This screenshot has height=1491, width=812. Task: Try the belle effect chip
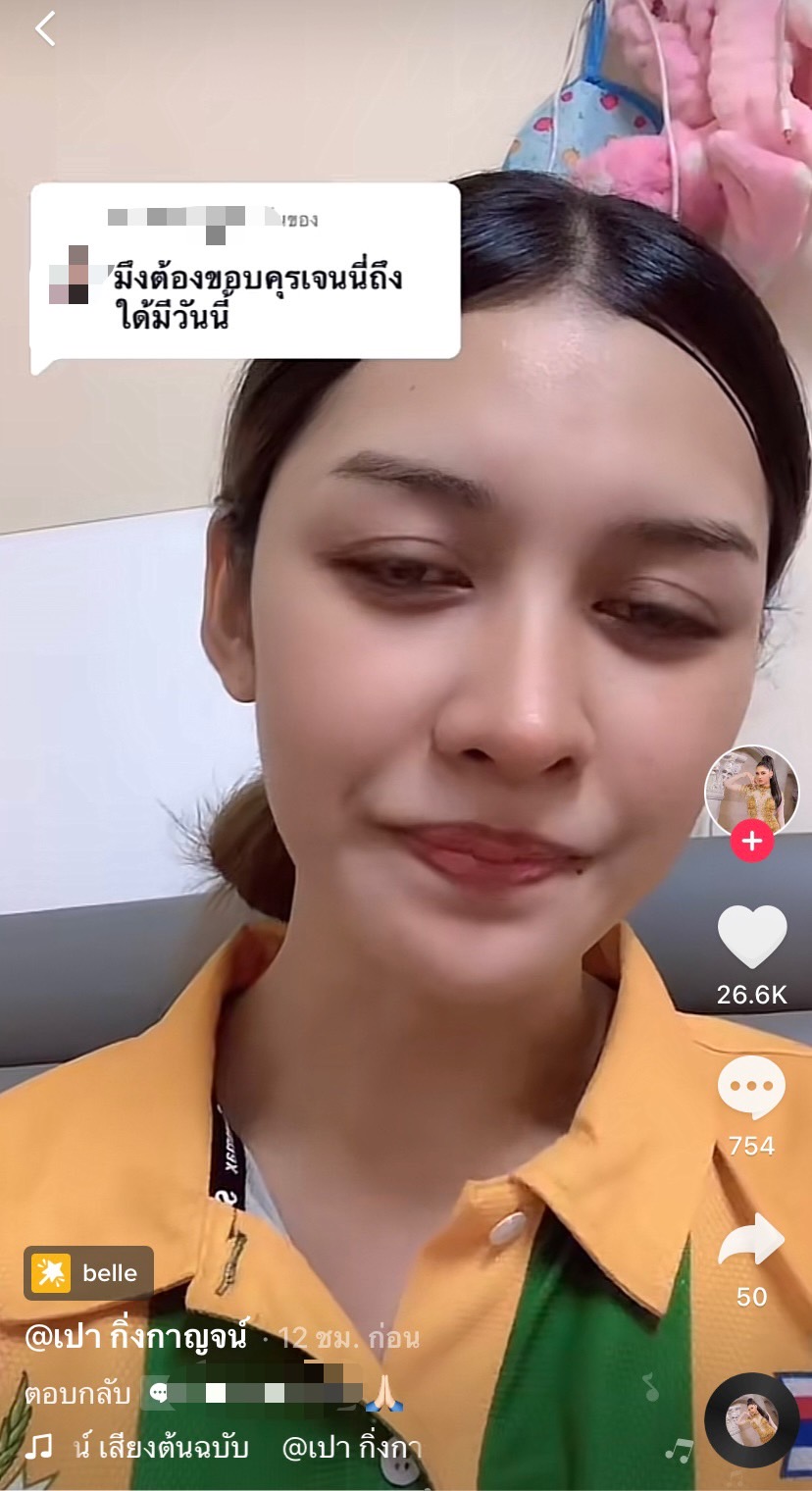click(x=89, y=1273)
